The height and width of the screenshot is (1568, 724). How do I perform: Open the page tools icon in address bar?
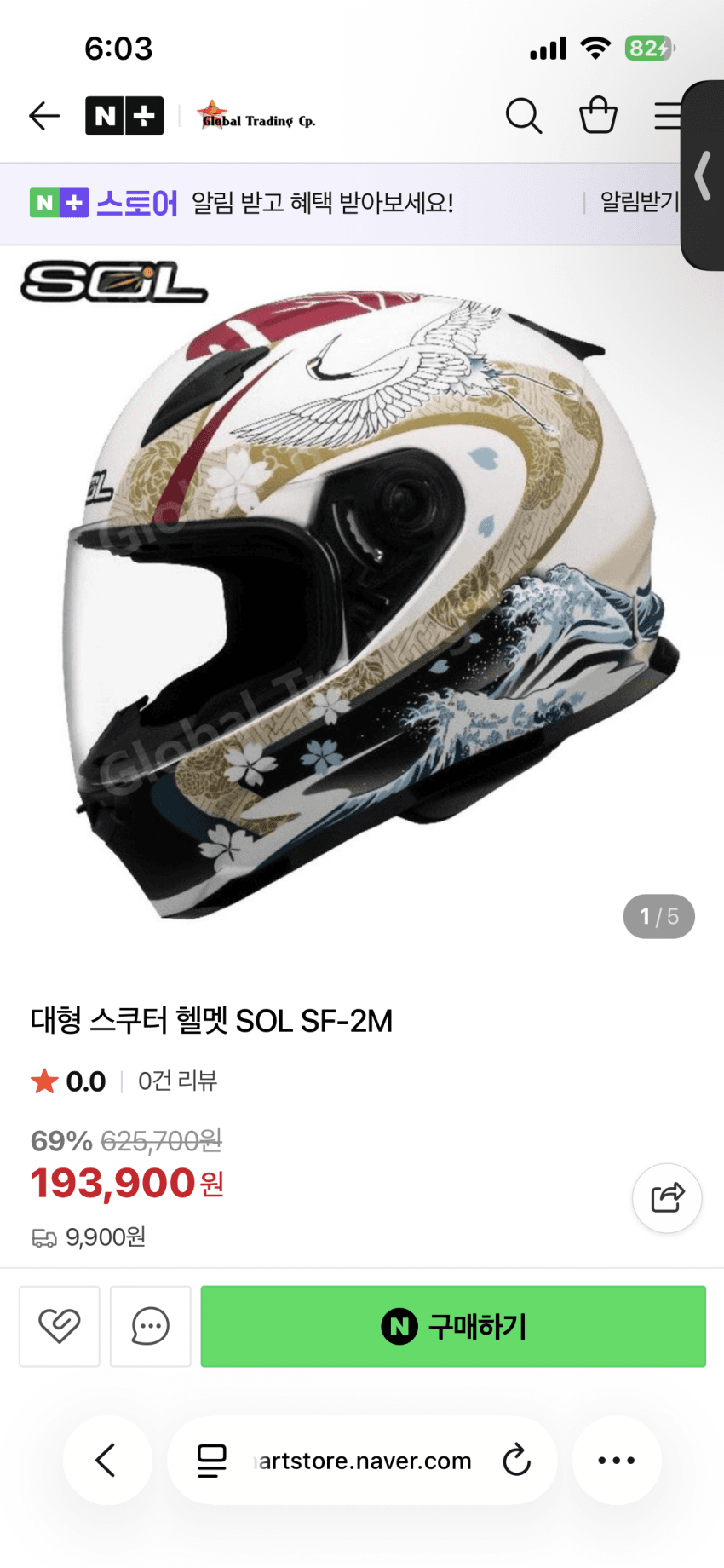(211, 1460)
